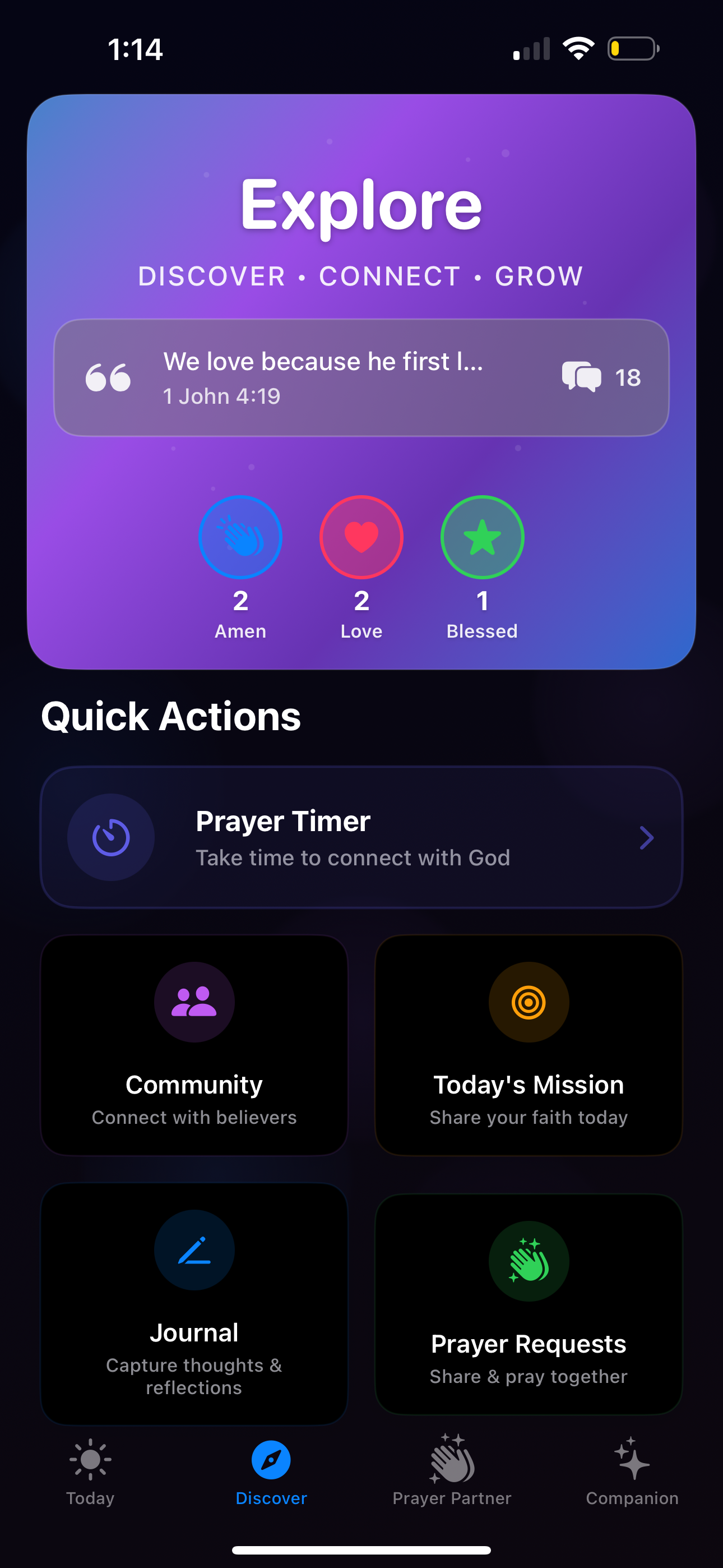Tap the Today's Mission target icon
This screenshot has height=1568, width=723.
[x=526, y=1002]
